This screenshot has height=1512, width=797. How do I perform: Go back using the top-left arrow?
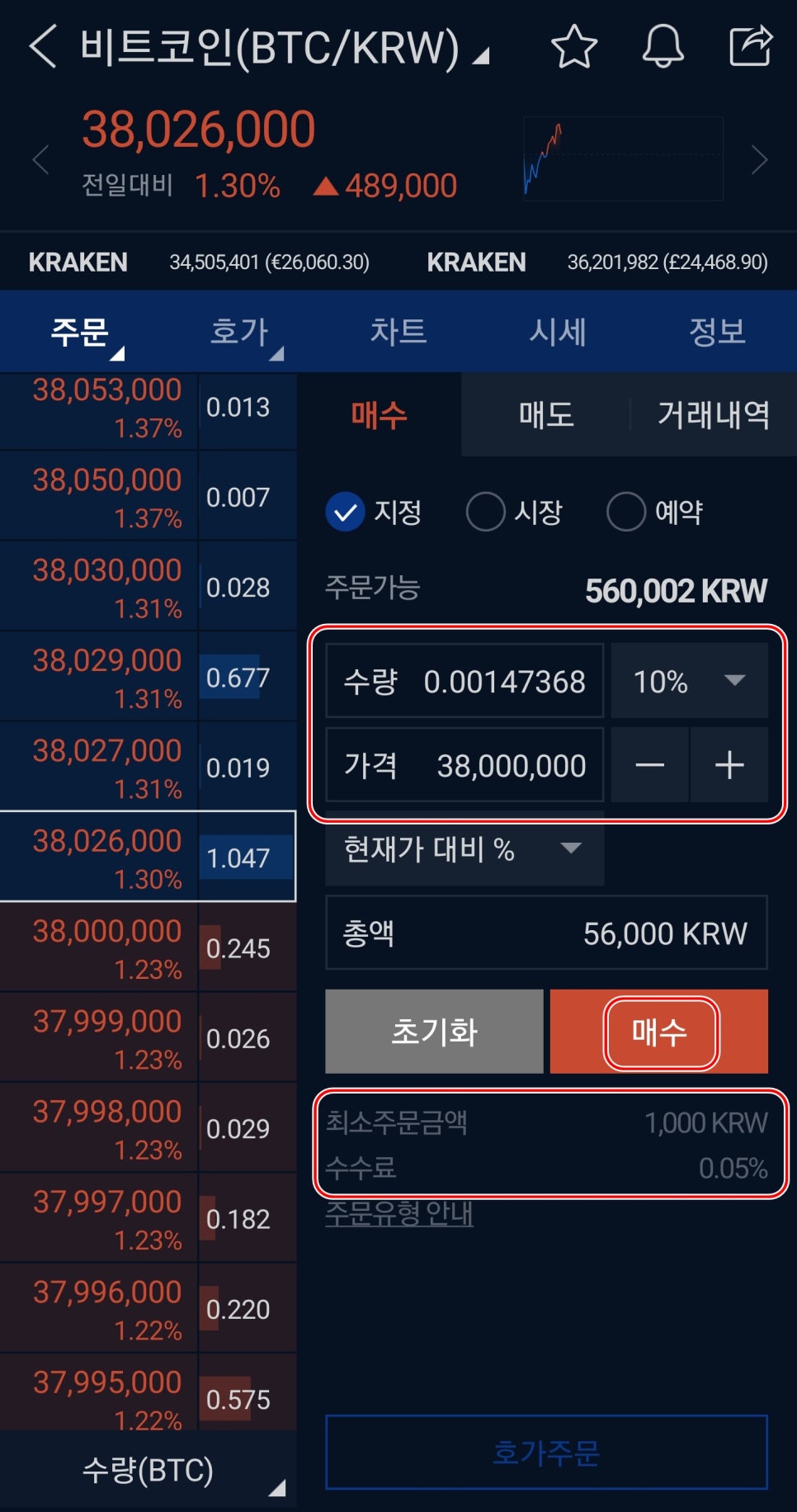[43, 46]
